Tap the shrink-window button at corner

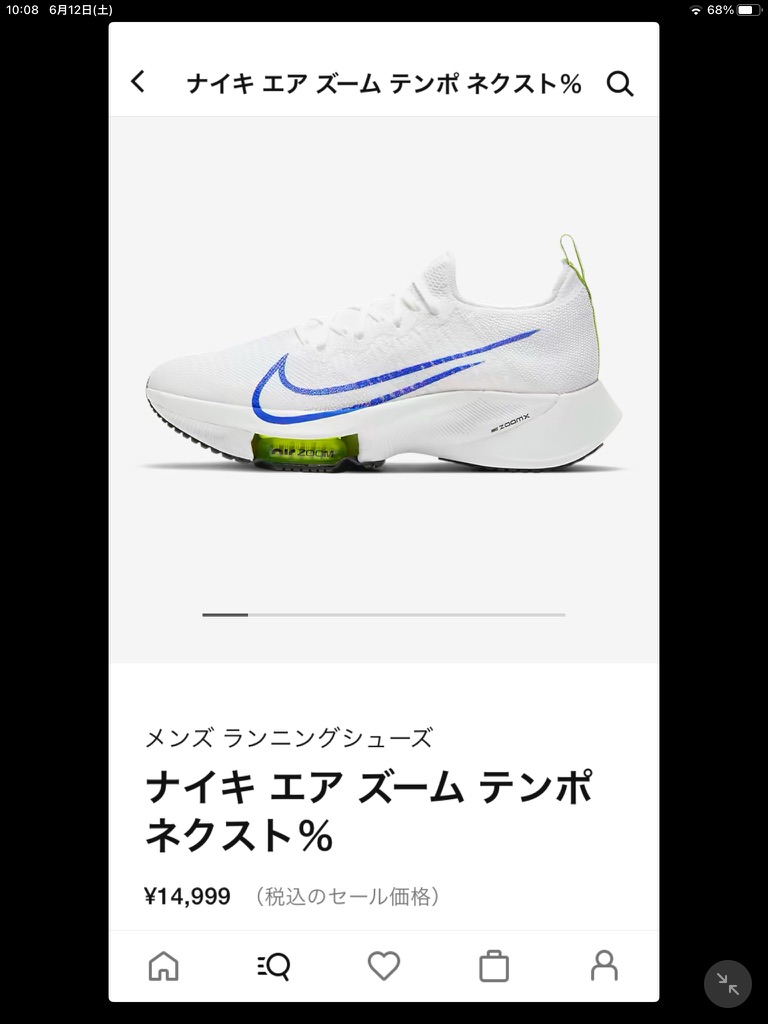pos(728,984)
